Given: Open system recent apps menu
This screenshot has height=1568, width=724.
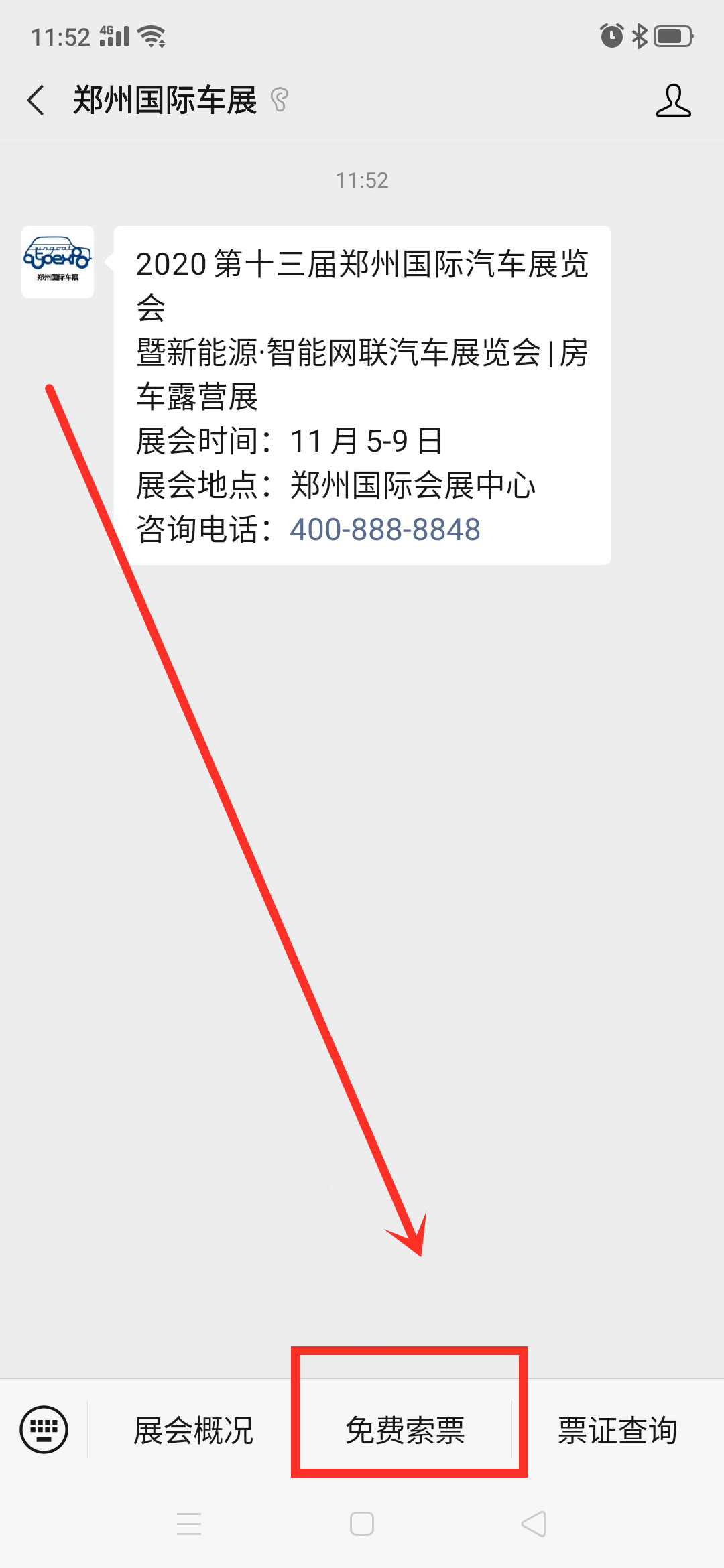Looking at the screenshot, I should pyautogui.click(x=189, y=1524).
